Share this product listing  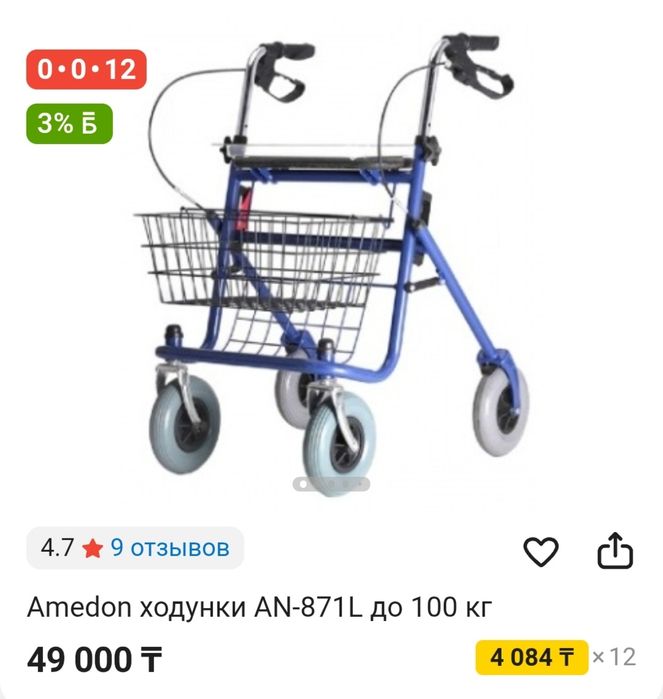pos(615,550)
